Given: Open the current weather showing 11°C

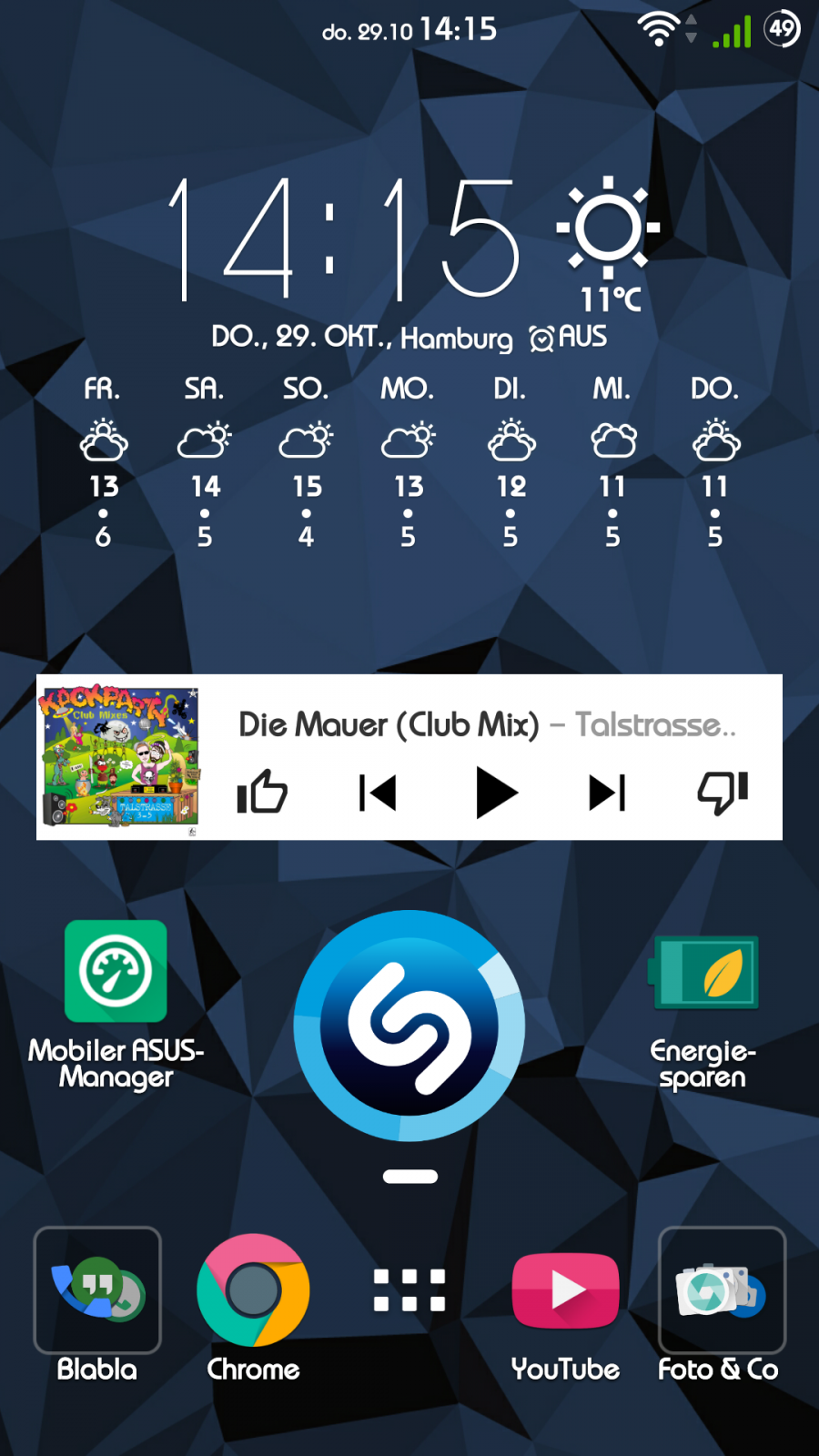Looking at the screenshot, I should click(x=609, y=241).
